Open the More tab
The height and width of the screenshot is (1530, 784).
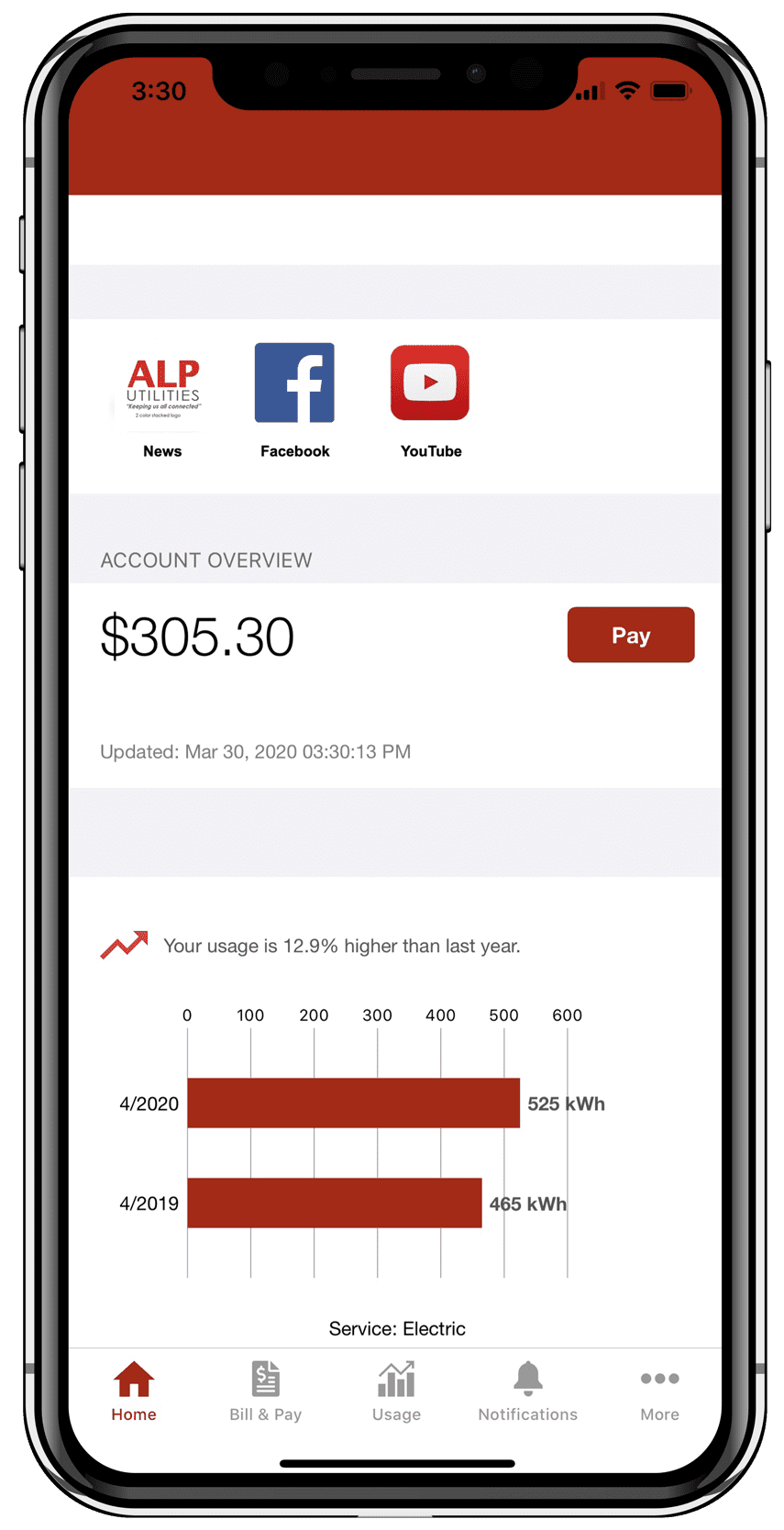coord(659,1391)
